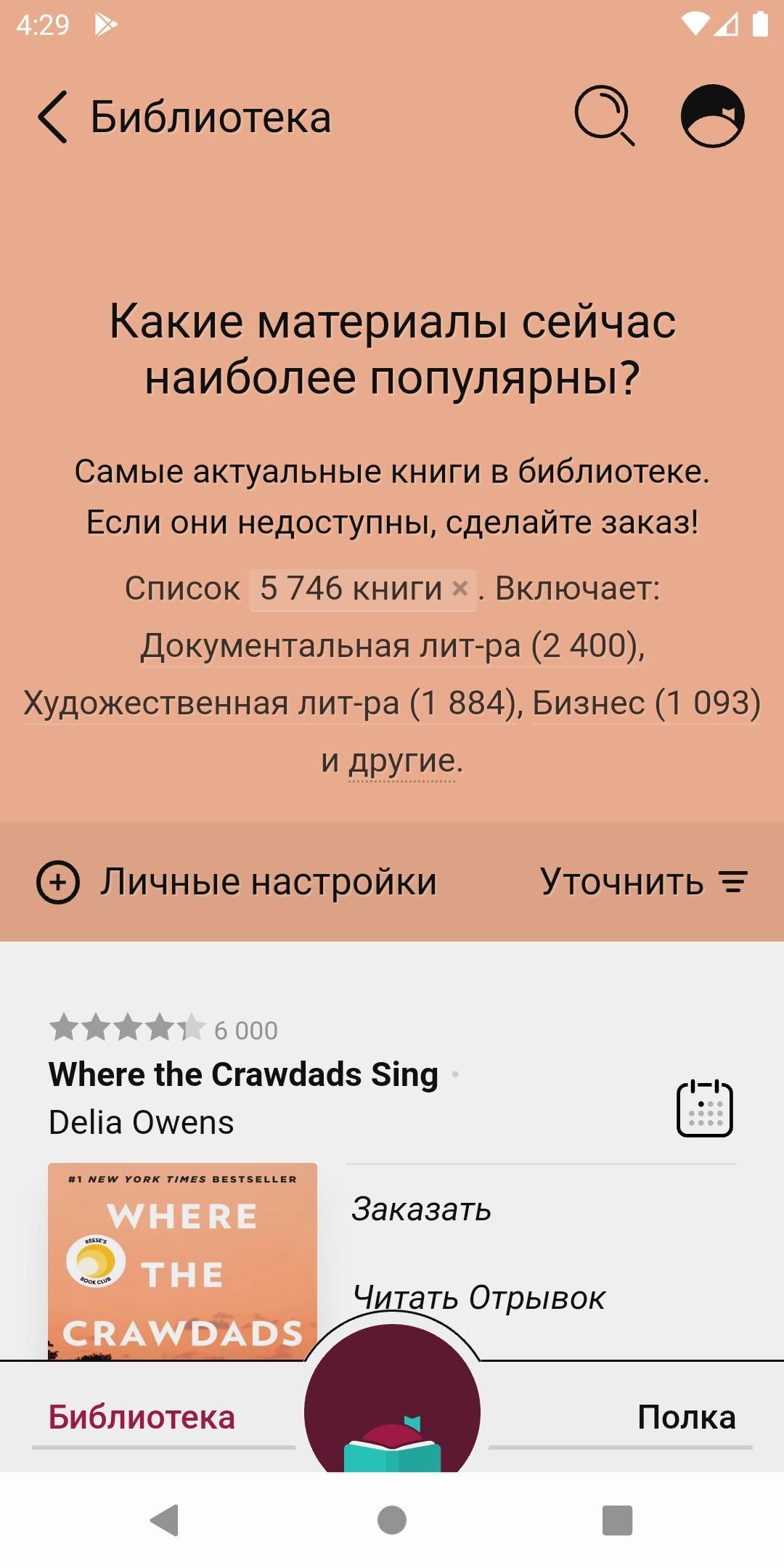This screenshot has height=1568, width=784.
Task: Open author Delia Owens
Action: 142,1122
